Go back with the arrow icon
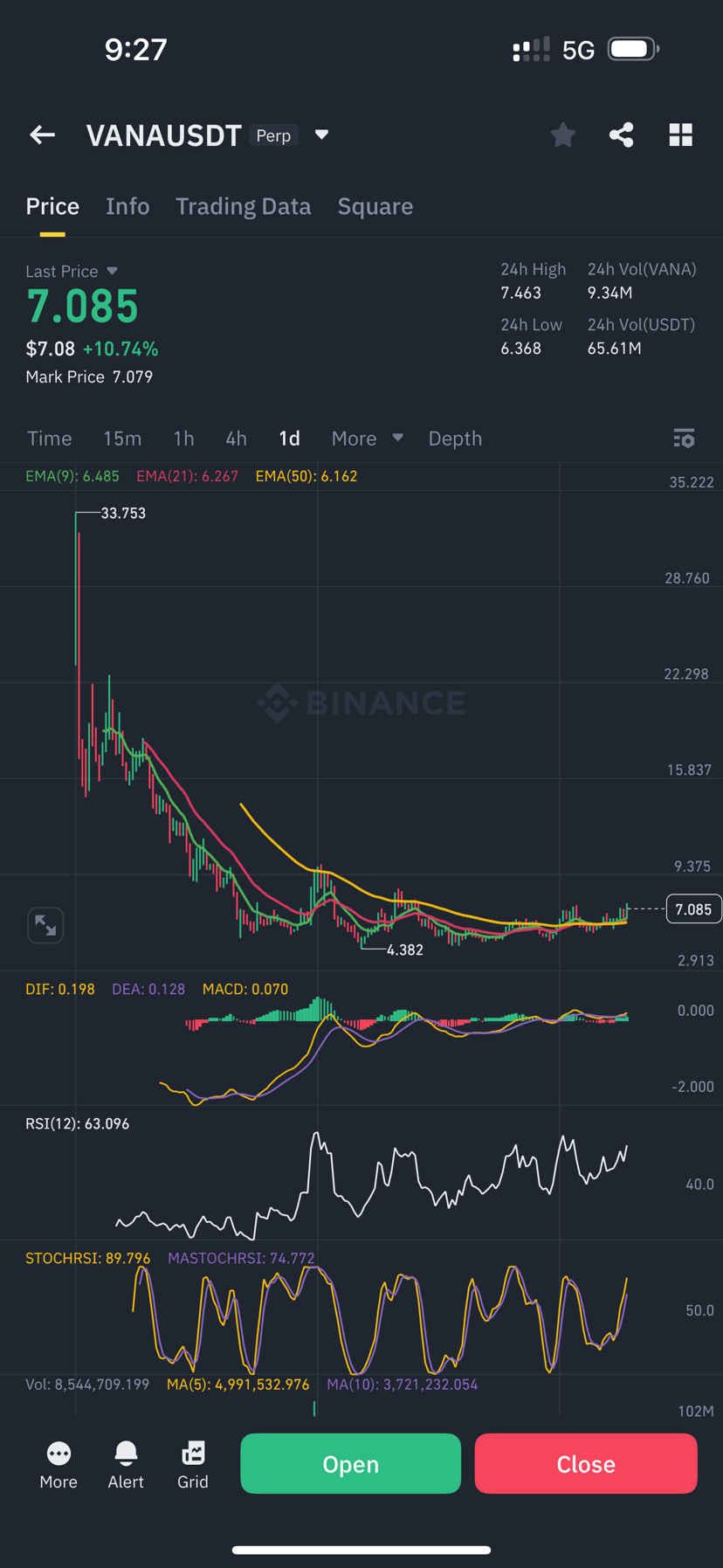723x1568 pixels. point(42,135)
